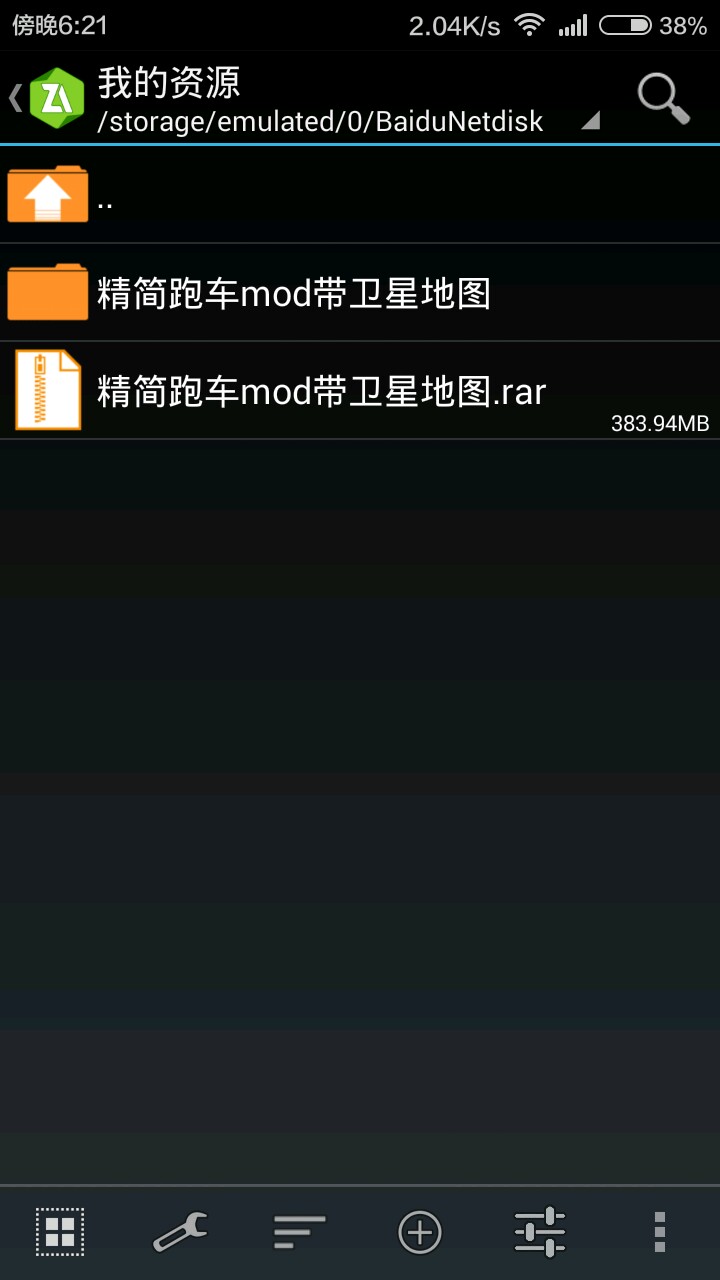
Task: Open the settings sliders icon
Action: pos(540,1232)
